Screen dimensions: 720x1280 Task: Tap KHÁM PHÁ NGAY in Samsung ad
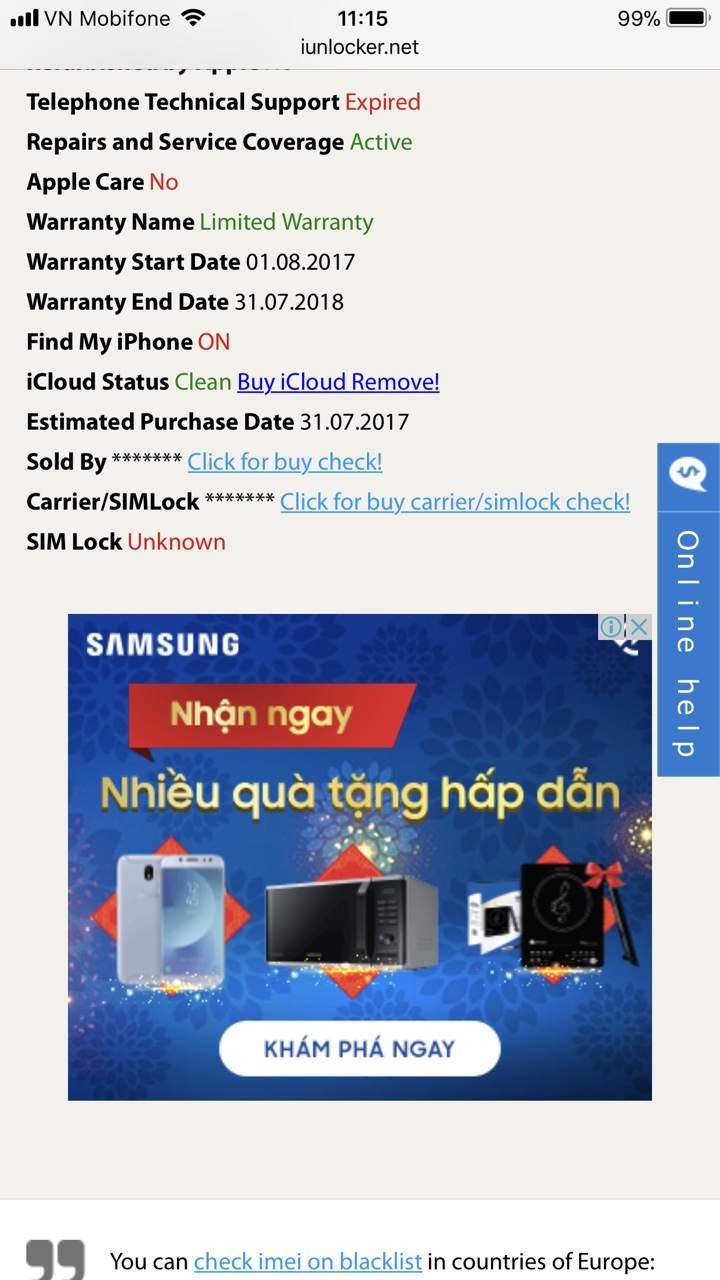click(360, 1049)
